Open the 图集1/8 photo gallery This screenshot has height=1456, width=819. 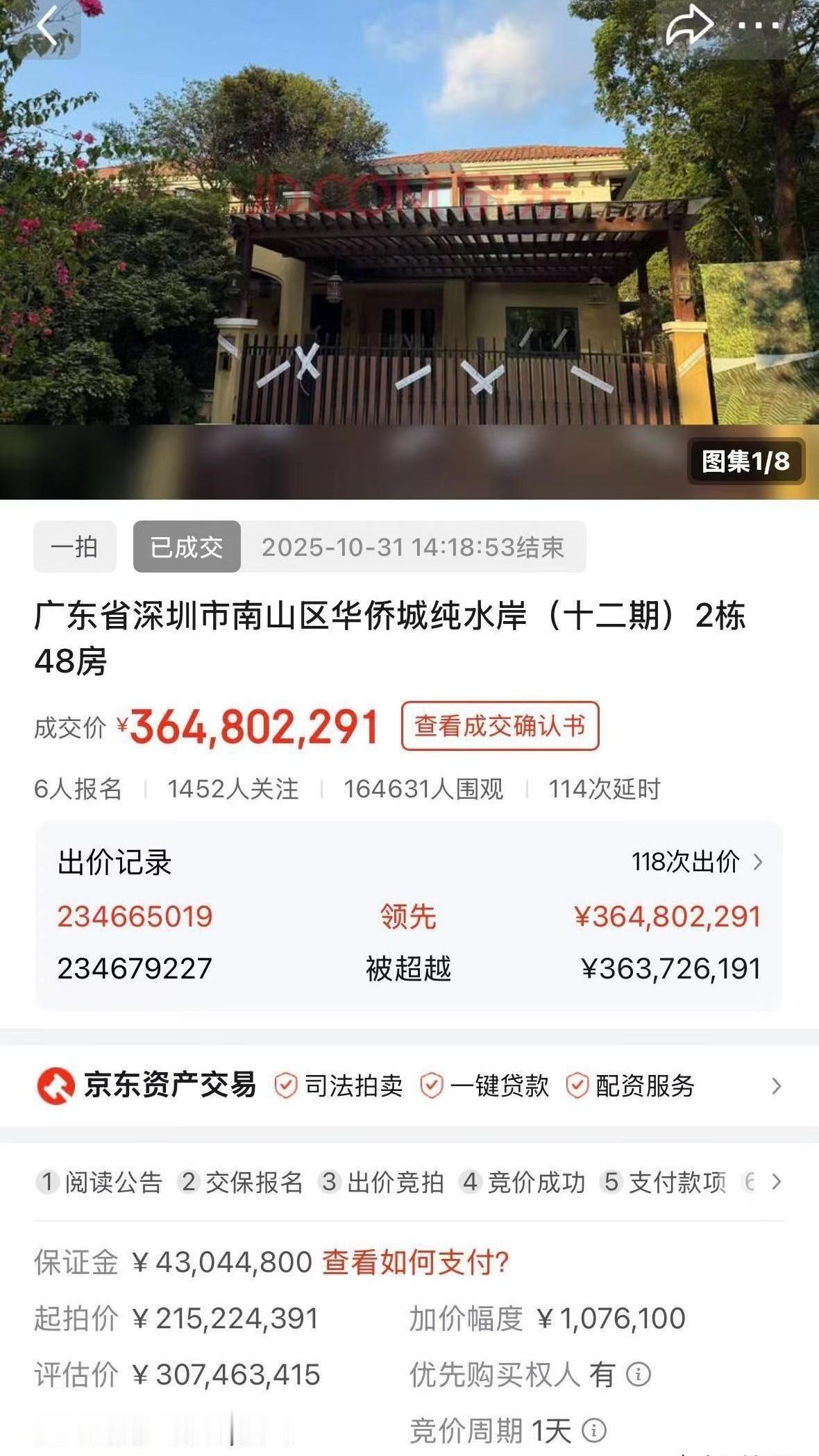pos(748,460)
